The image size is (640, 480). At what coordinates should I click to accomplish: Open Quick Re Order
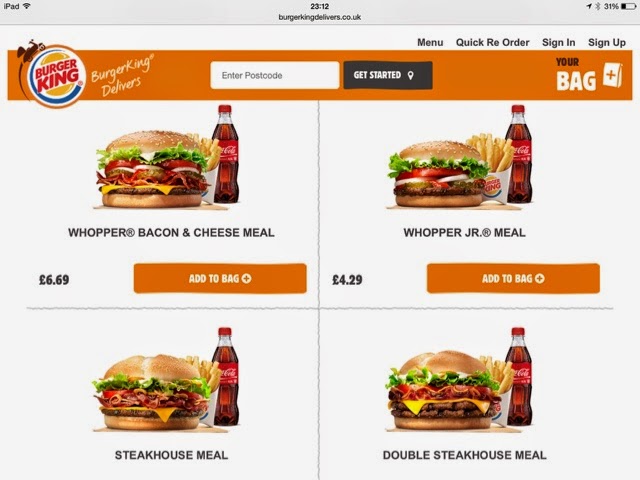[x=492, y=42]
